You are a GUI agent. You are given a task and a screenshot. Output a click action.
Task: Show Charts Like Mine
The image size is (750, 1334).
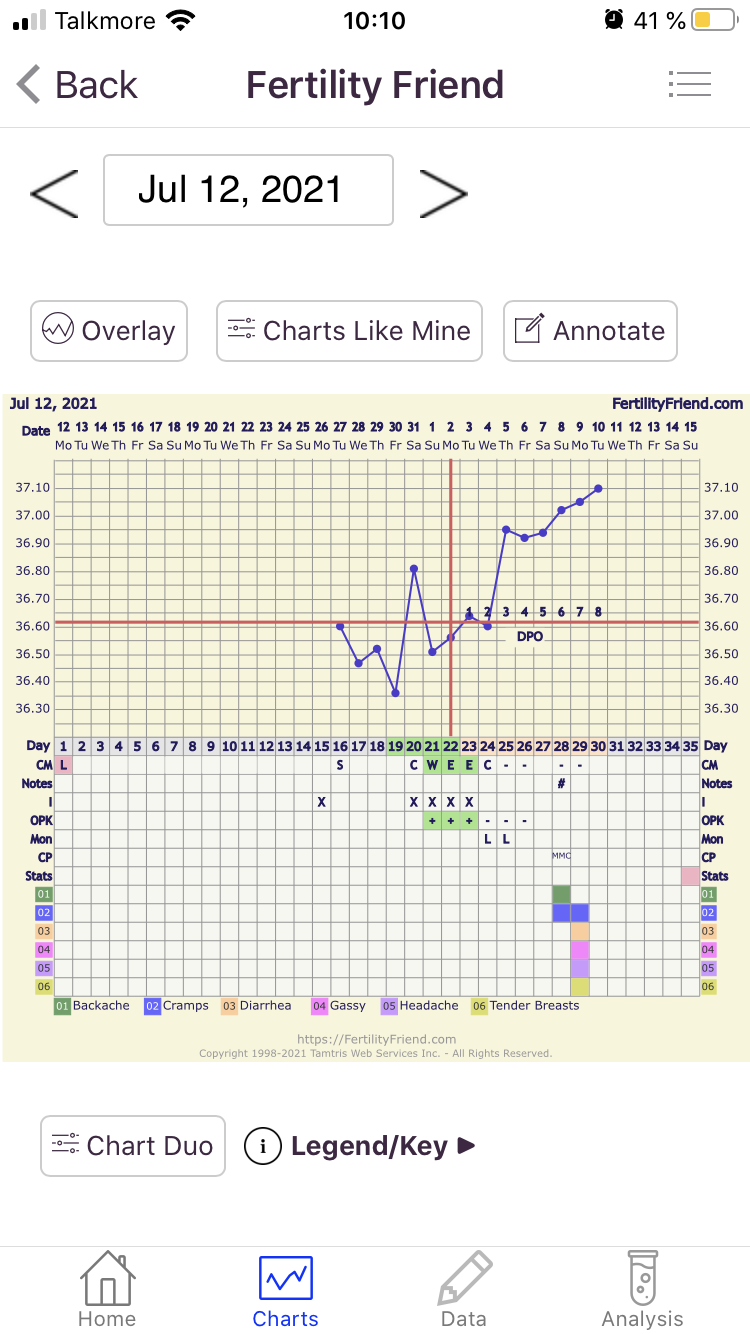point(349,331)
